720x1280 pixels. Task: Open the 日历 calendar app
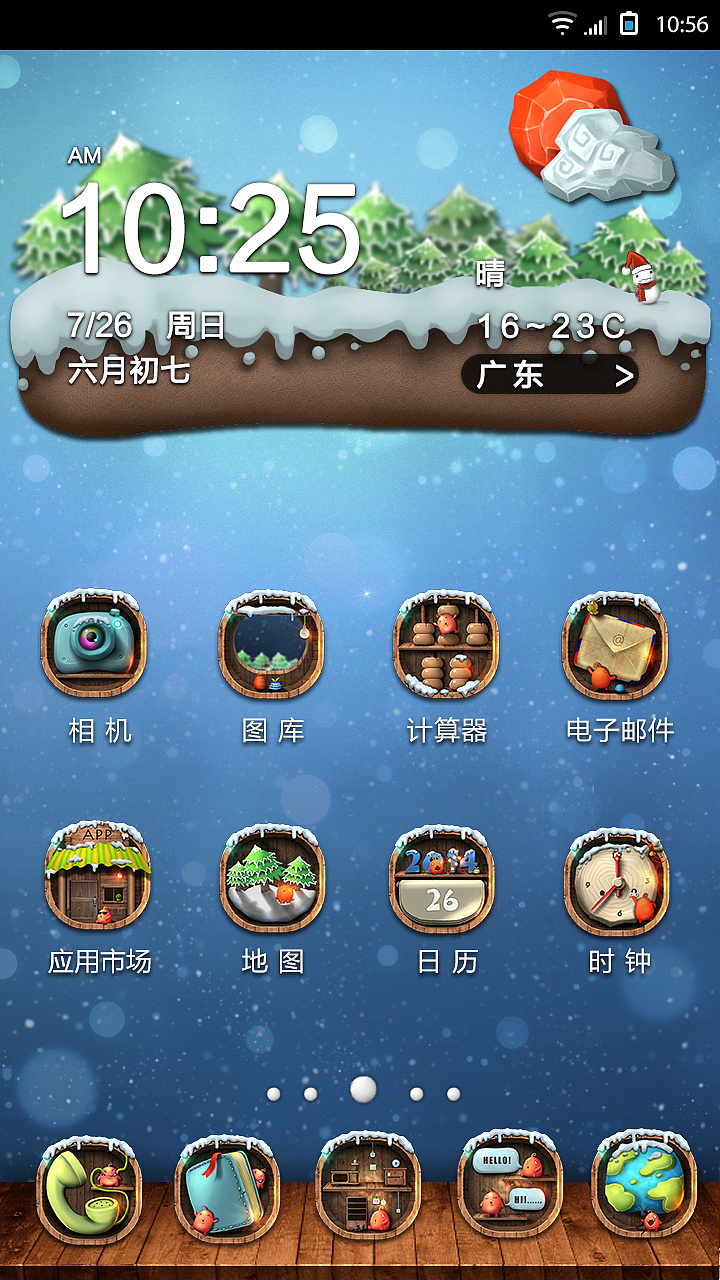coord(442,878)
